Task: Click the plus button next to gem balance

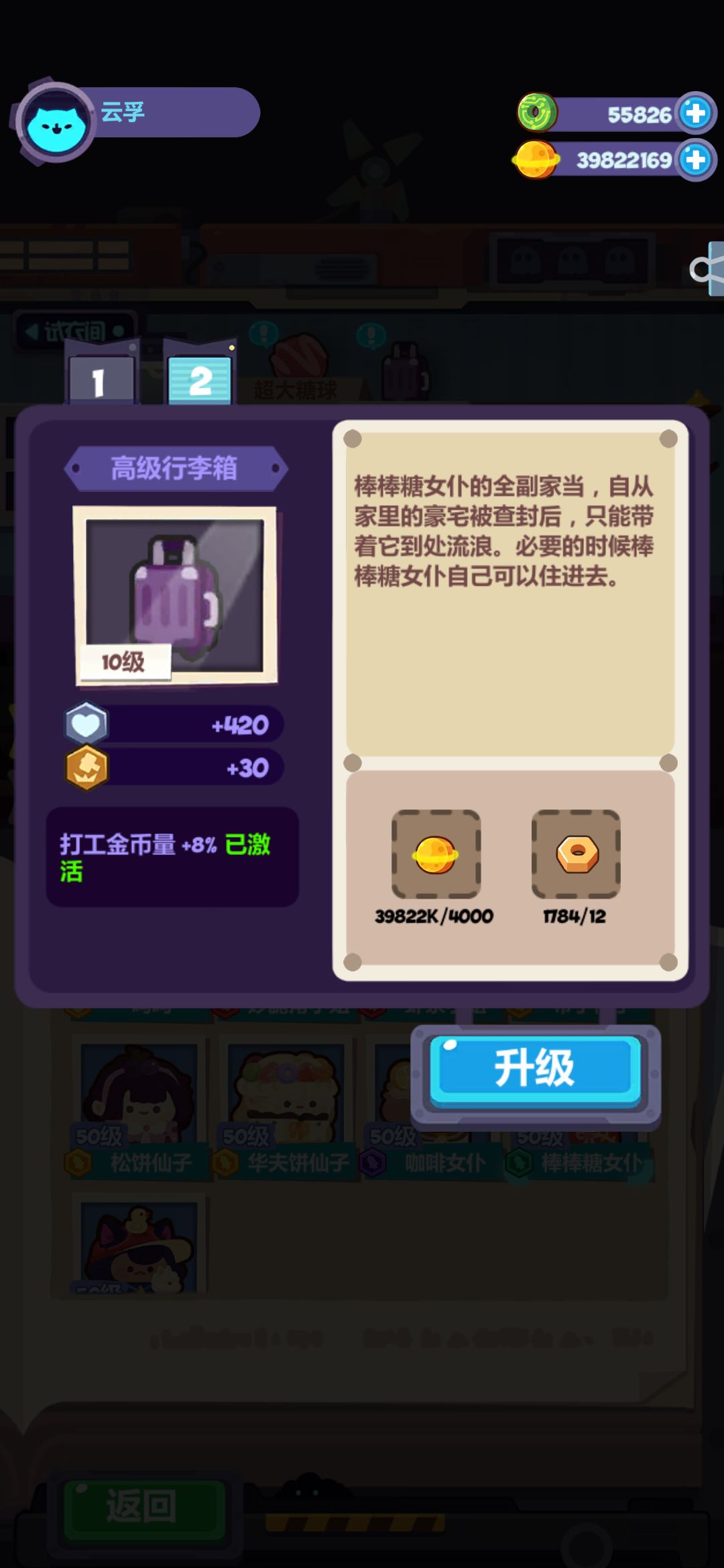Action: coord(695,113)
